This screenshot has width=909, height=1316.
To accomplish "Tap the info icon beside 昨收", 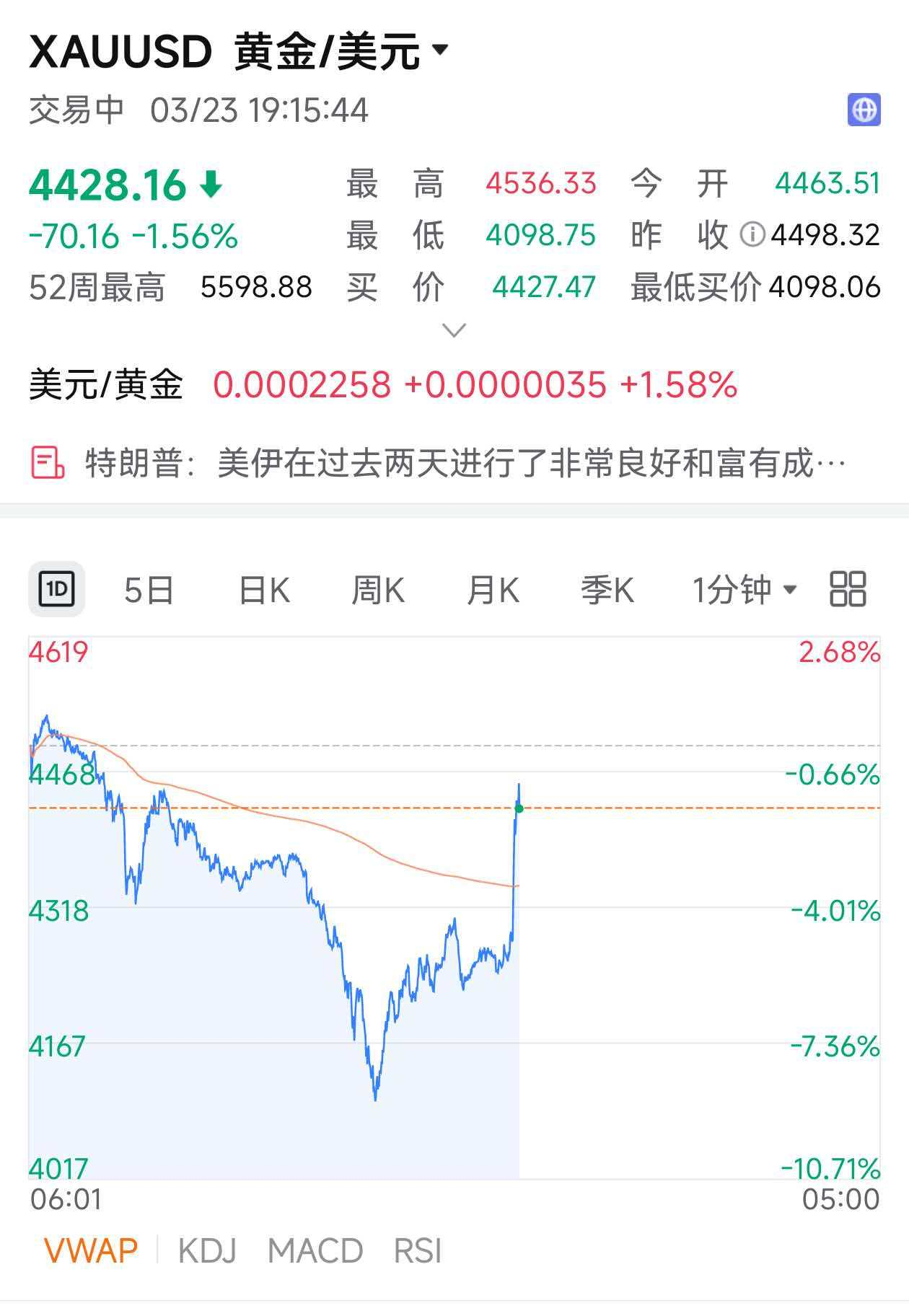I will (x=752, y=234).
